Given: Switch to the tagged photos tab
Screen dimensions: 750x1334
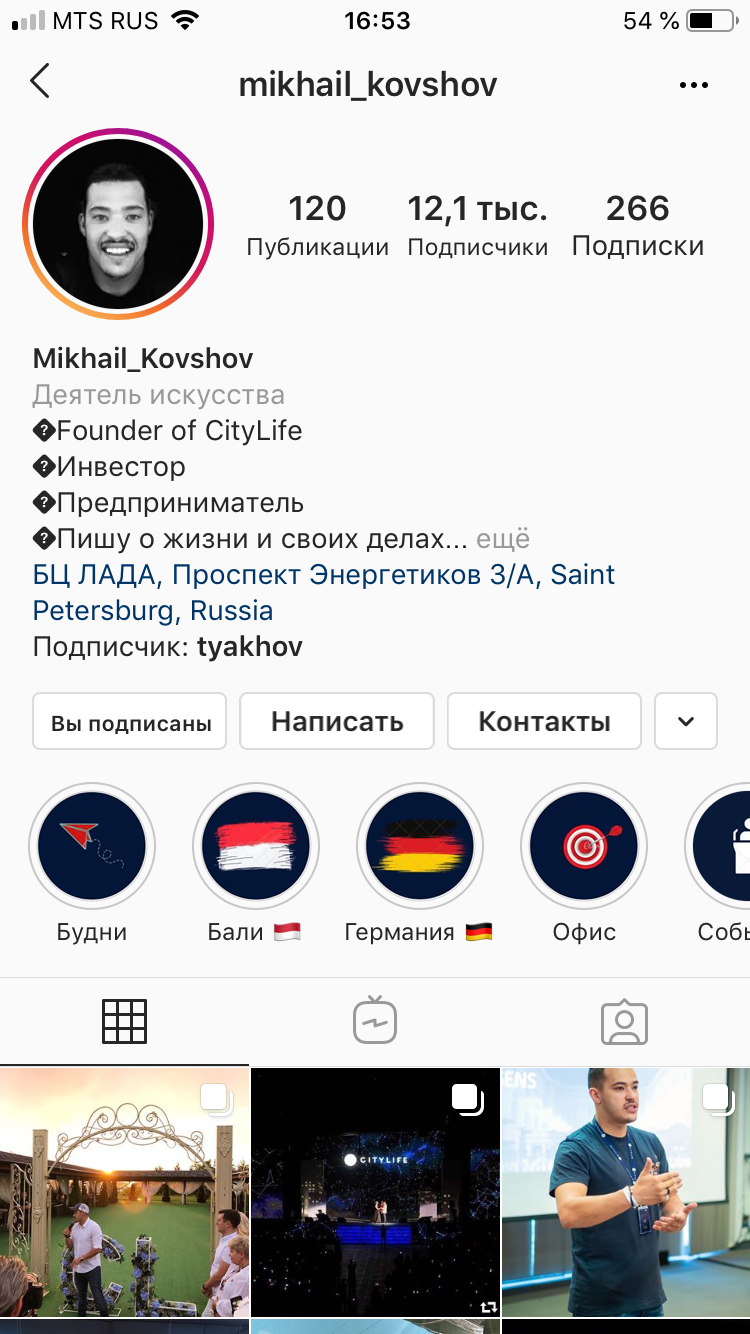Looking at the screenshot, I should point(625,1022).
